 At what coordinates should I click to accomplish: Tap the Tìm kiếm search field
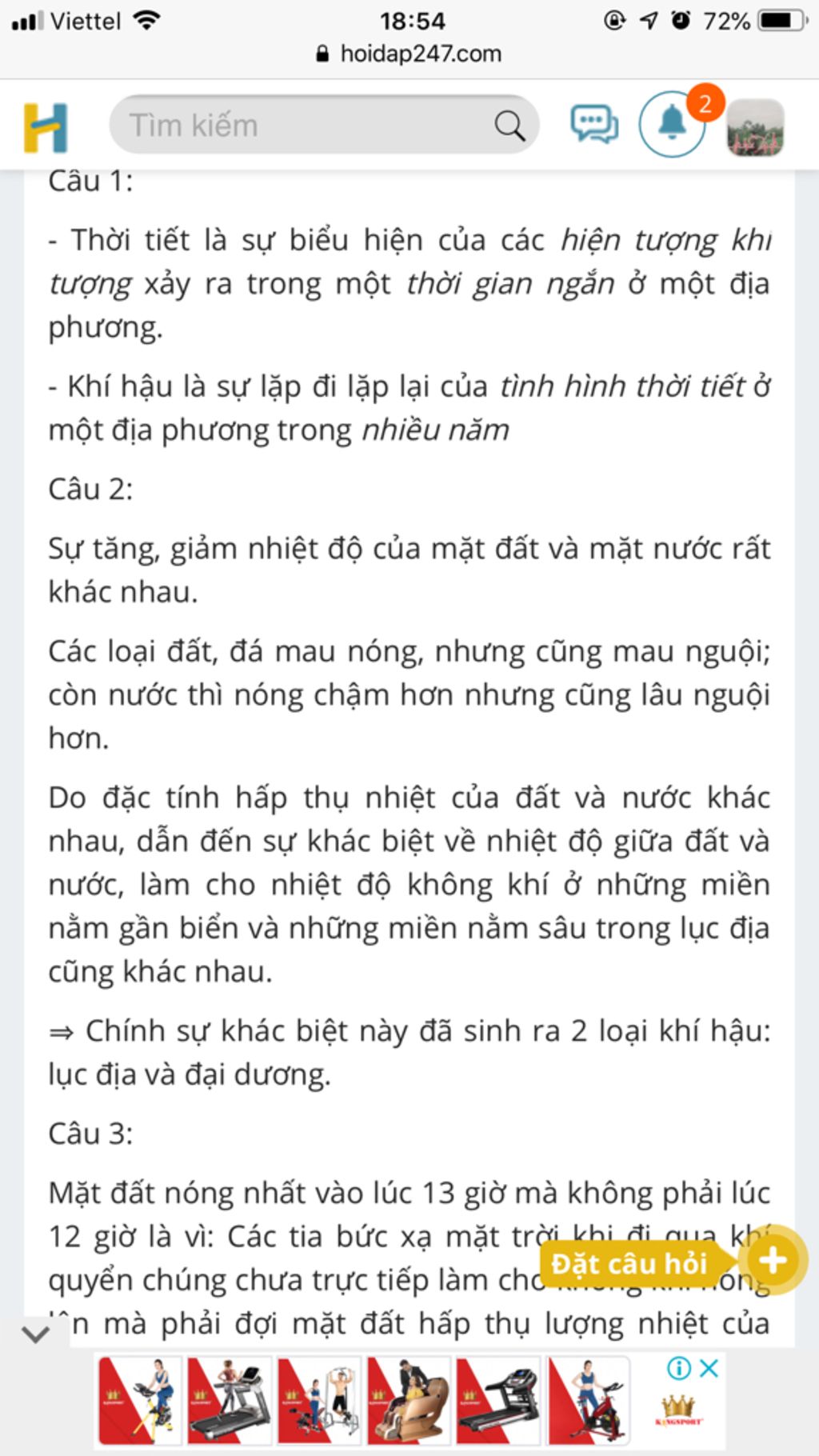(x=304, y=126)
